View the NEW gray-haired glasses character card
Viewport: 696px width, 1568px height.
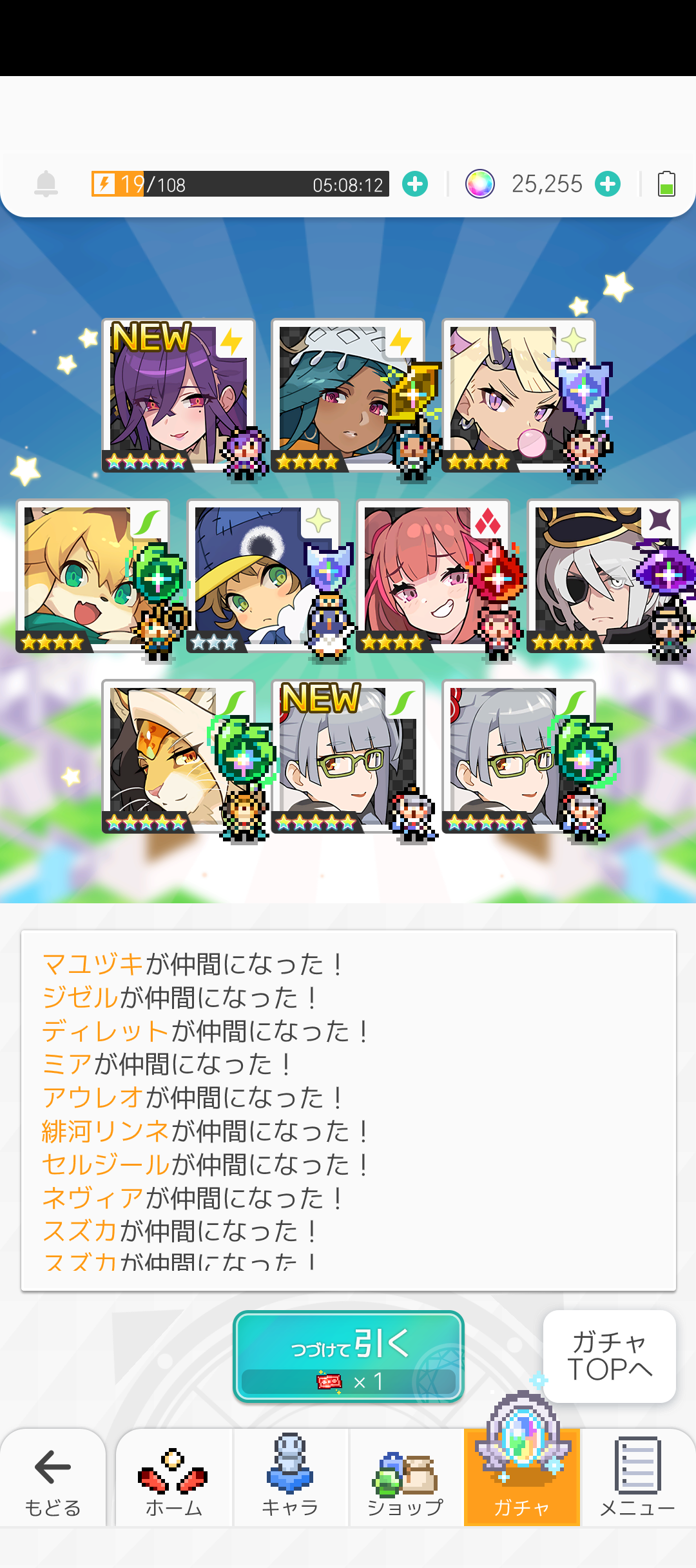pyautogui.click(x=347, y=756)
